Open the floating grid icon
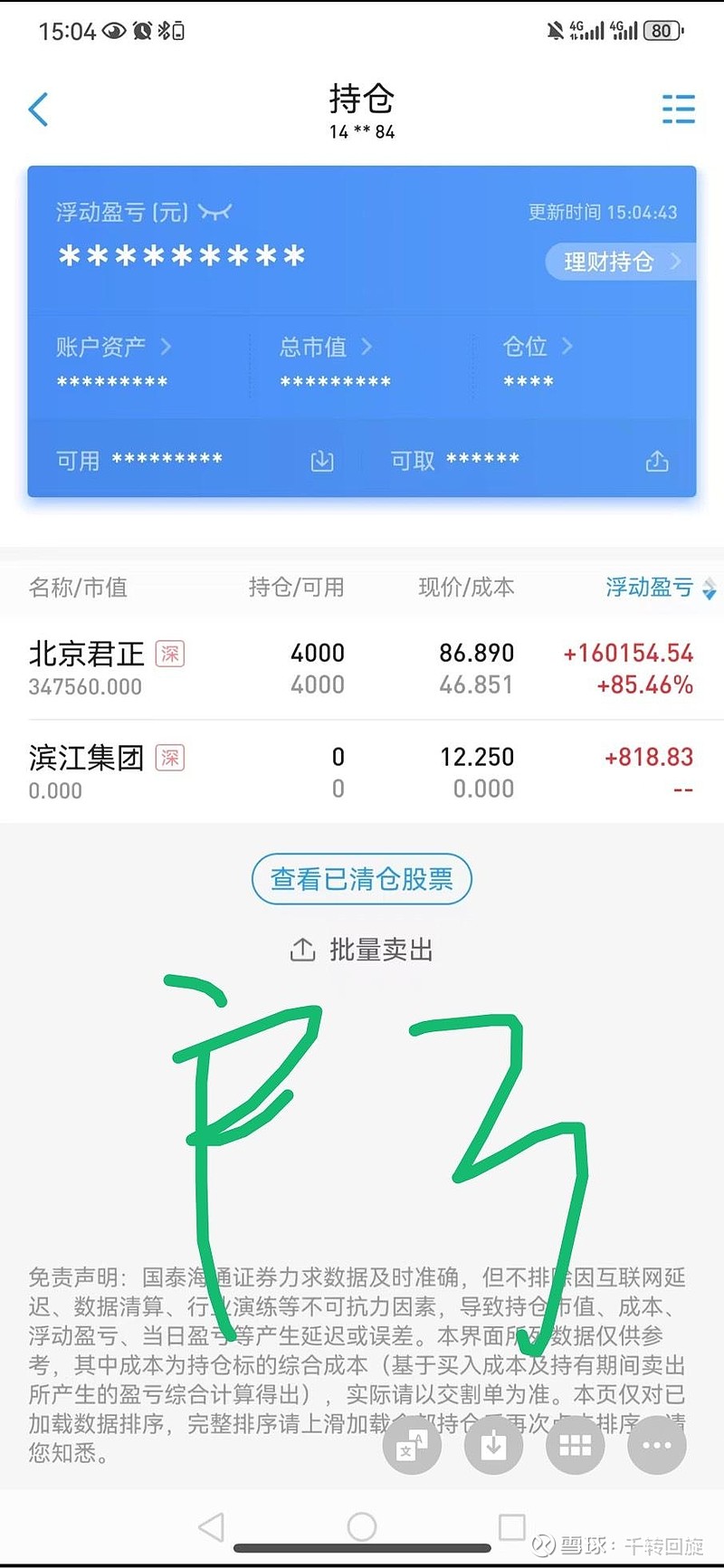This screenshot has width=724, height=1568. click(x=575, y=1445)
